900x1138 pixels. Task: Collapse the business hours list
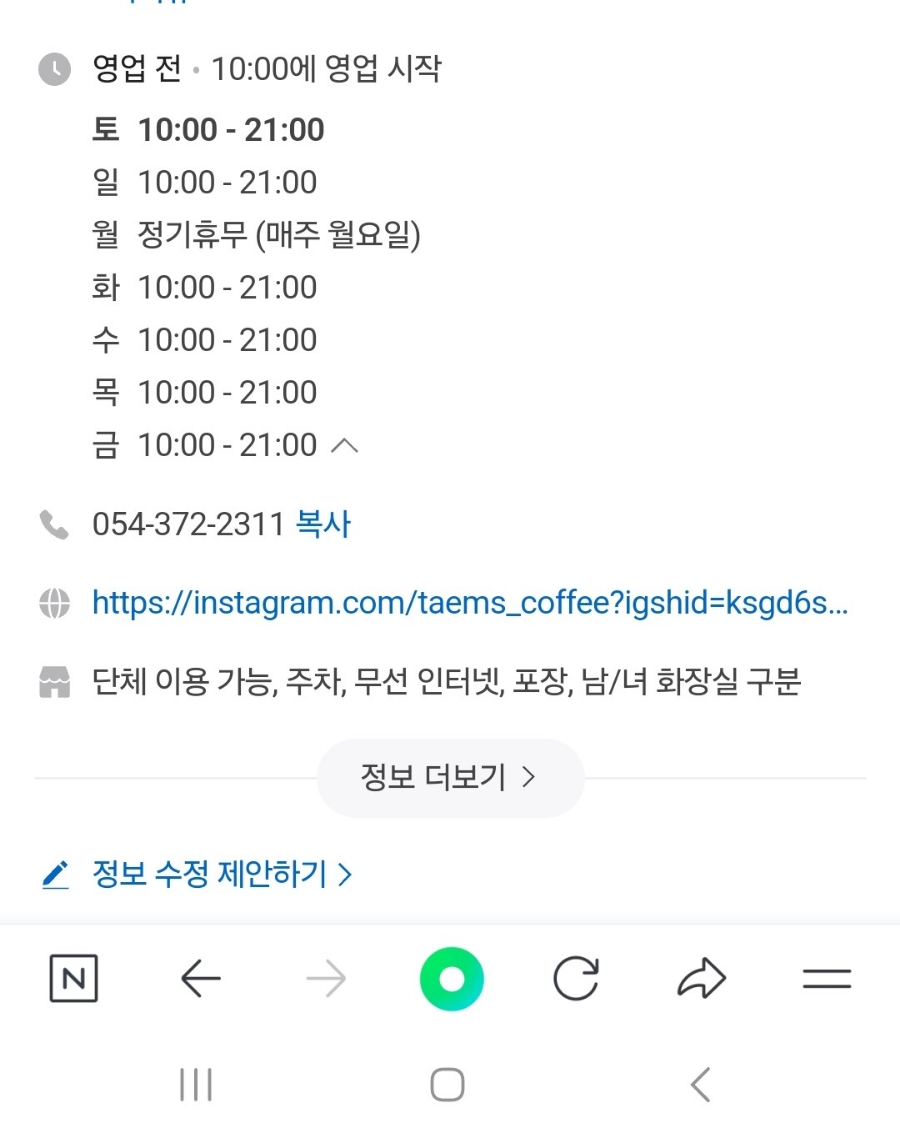344,446
